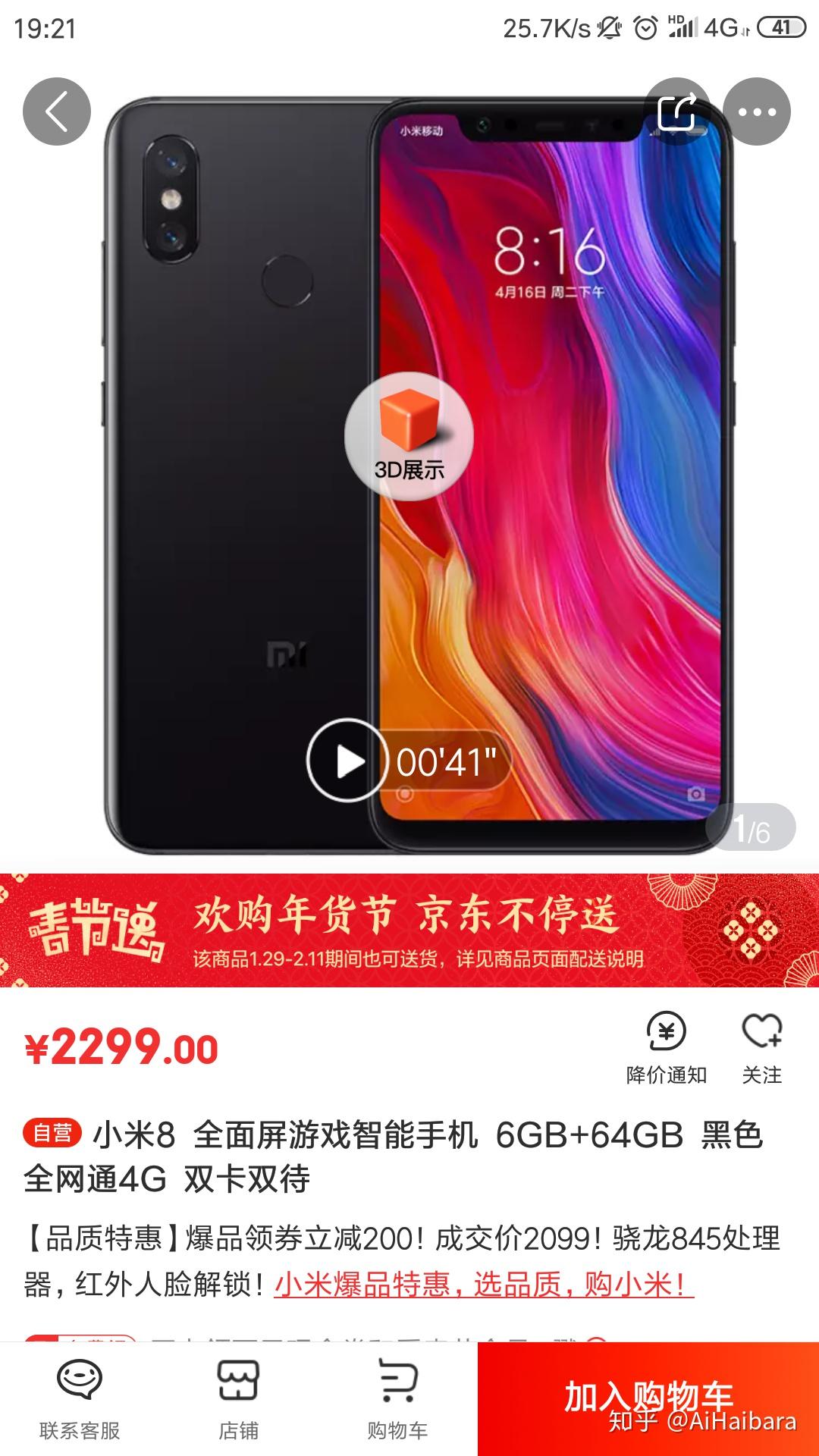Add the phone with 加入购物车
Viewport: 819px width, 1456px height.
648,1398
